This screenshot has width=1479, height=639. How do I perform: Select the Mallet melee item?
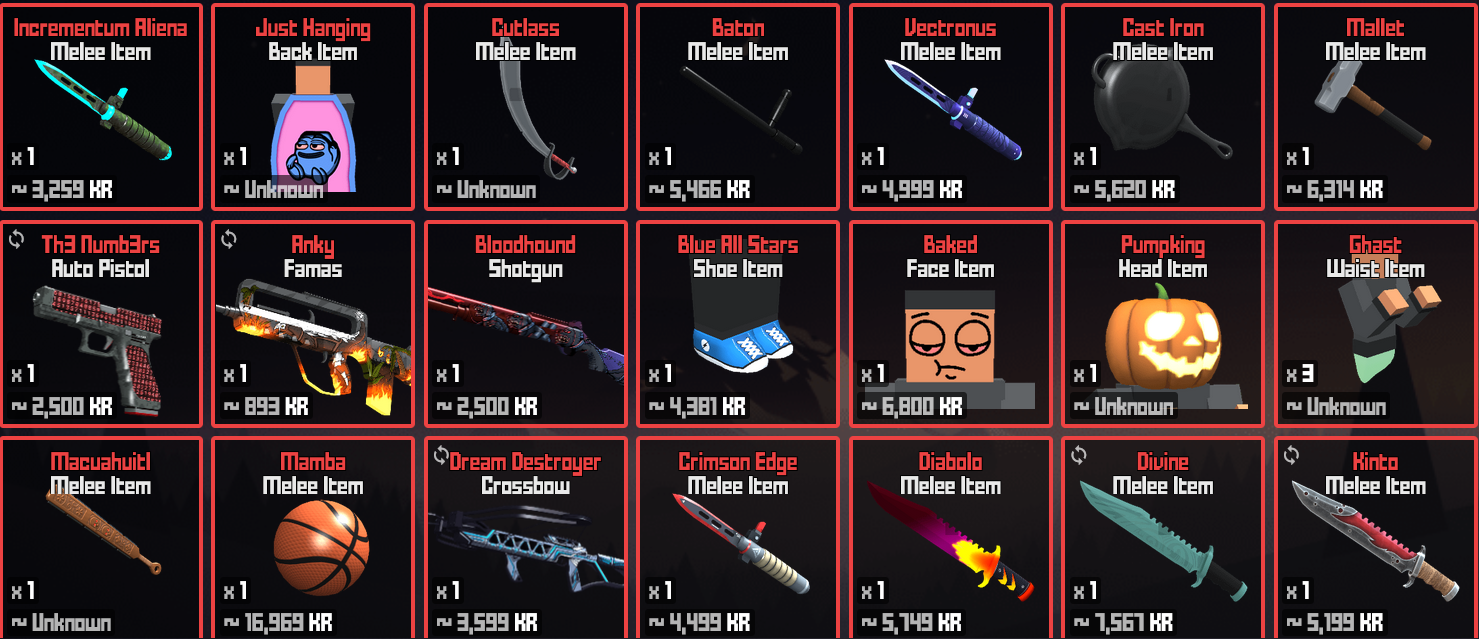[x=1375, y=107]
